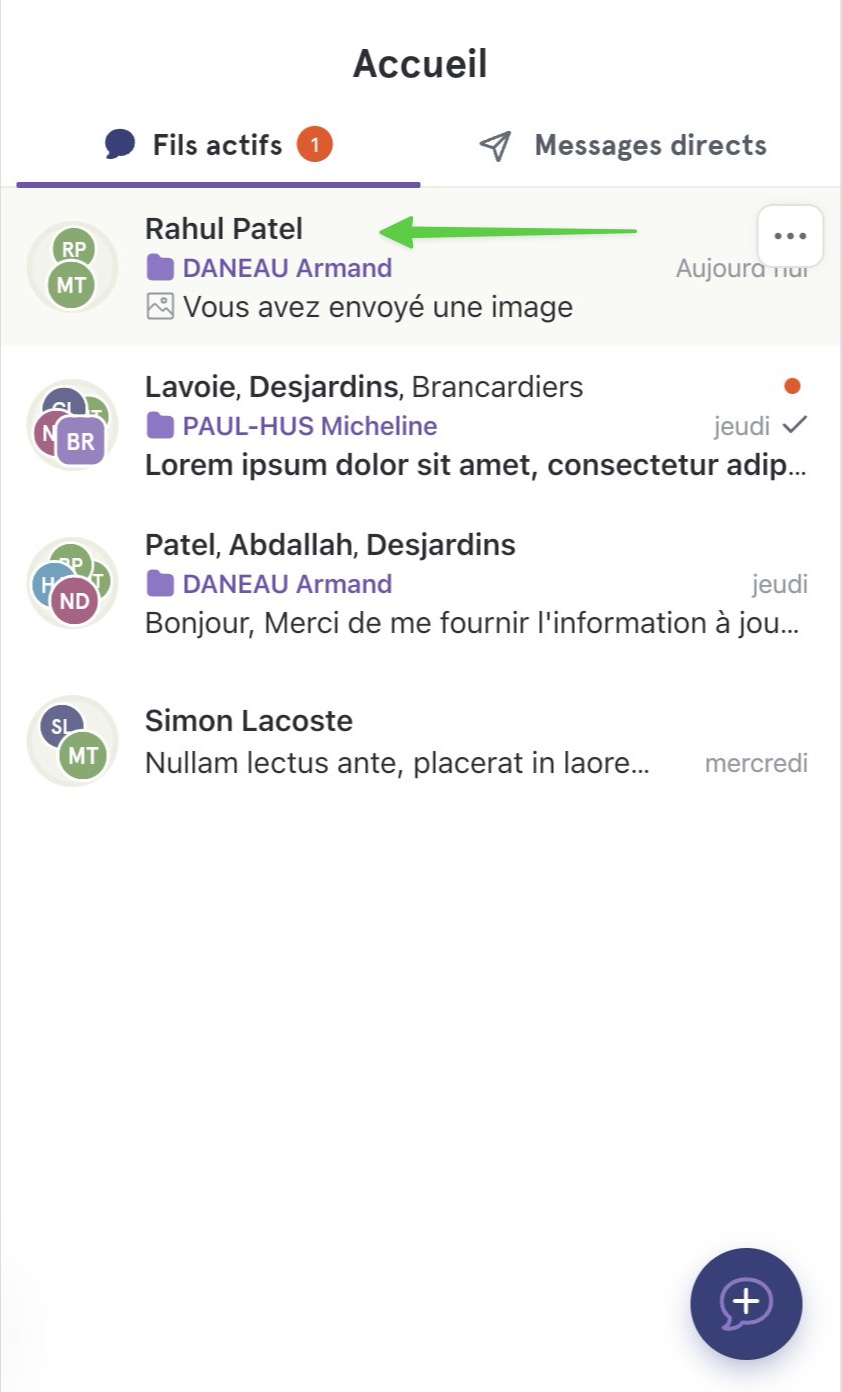Select the Fils actifs tab

(218, 146)
